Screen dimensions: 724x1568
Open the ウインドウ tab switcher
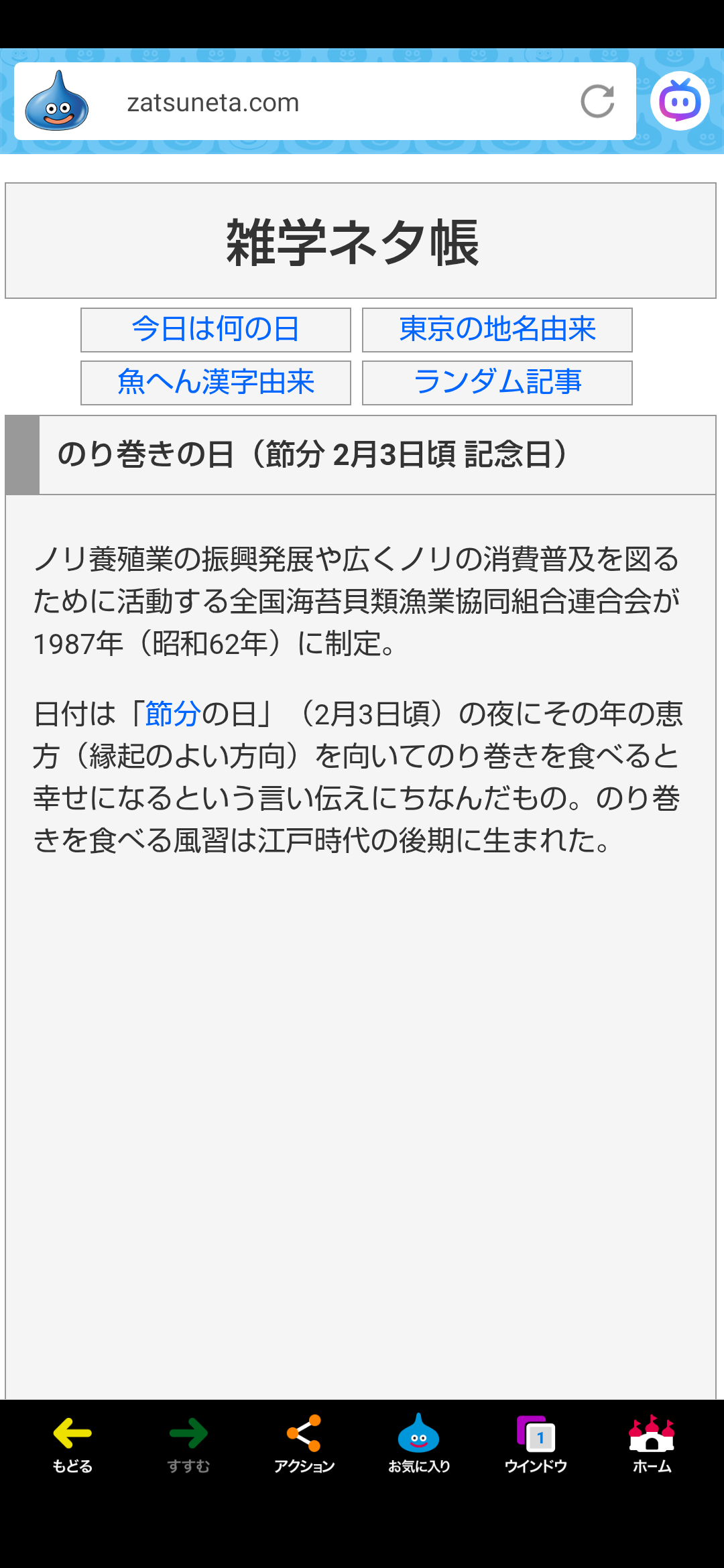pyautogui.click(x=536, y=1444)
